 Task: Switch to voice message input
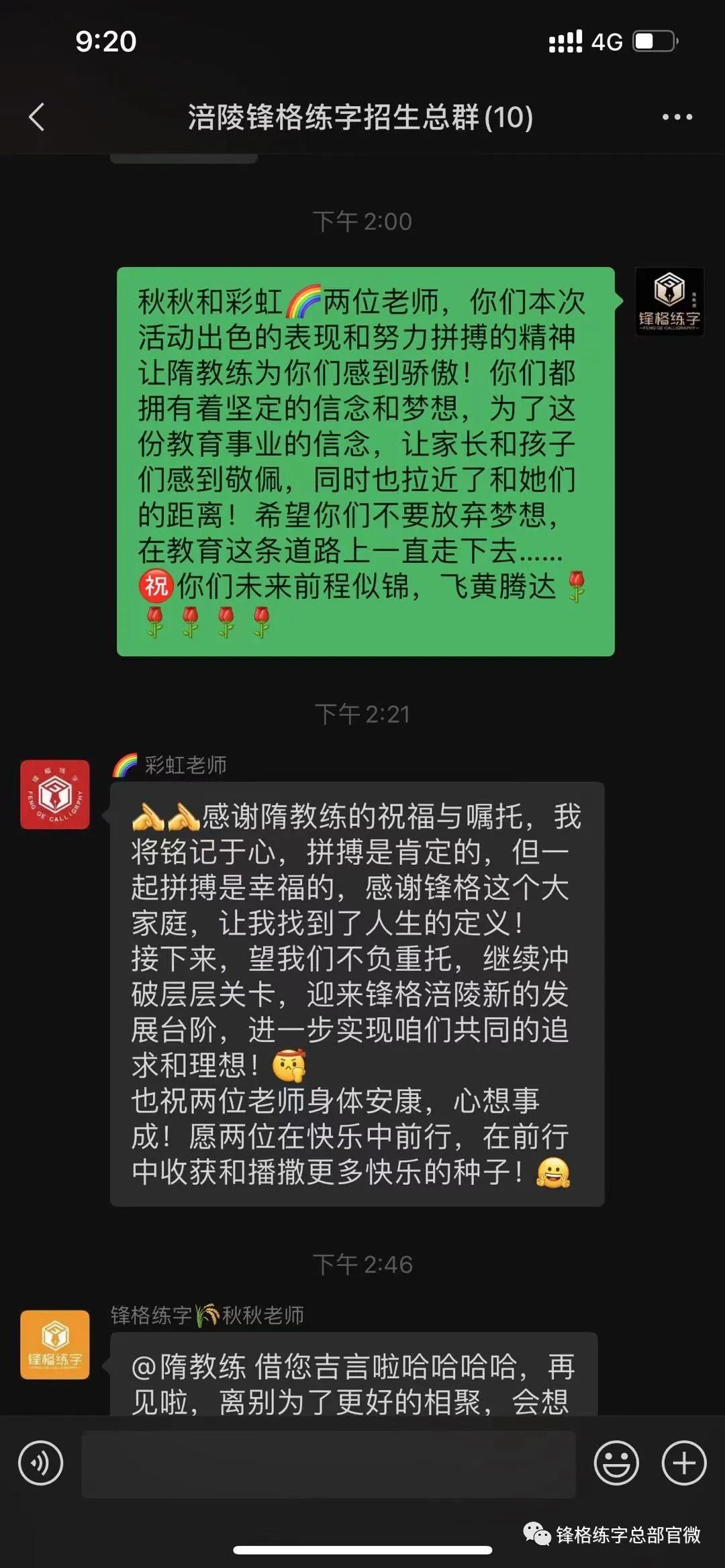(x=41, y=1463)
